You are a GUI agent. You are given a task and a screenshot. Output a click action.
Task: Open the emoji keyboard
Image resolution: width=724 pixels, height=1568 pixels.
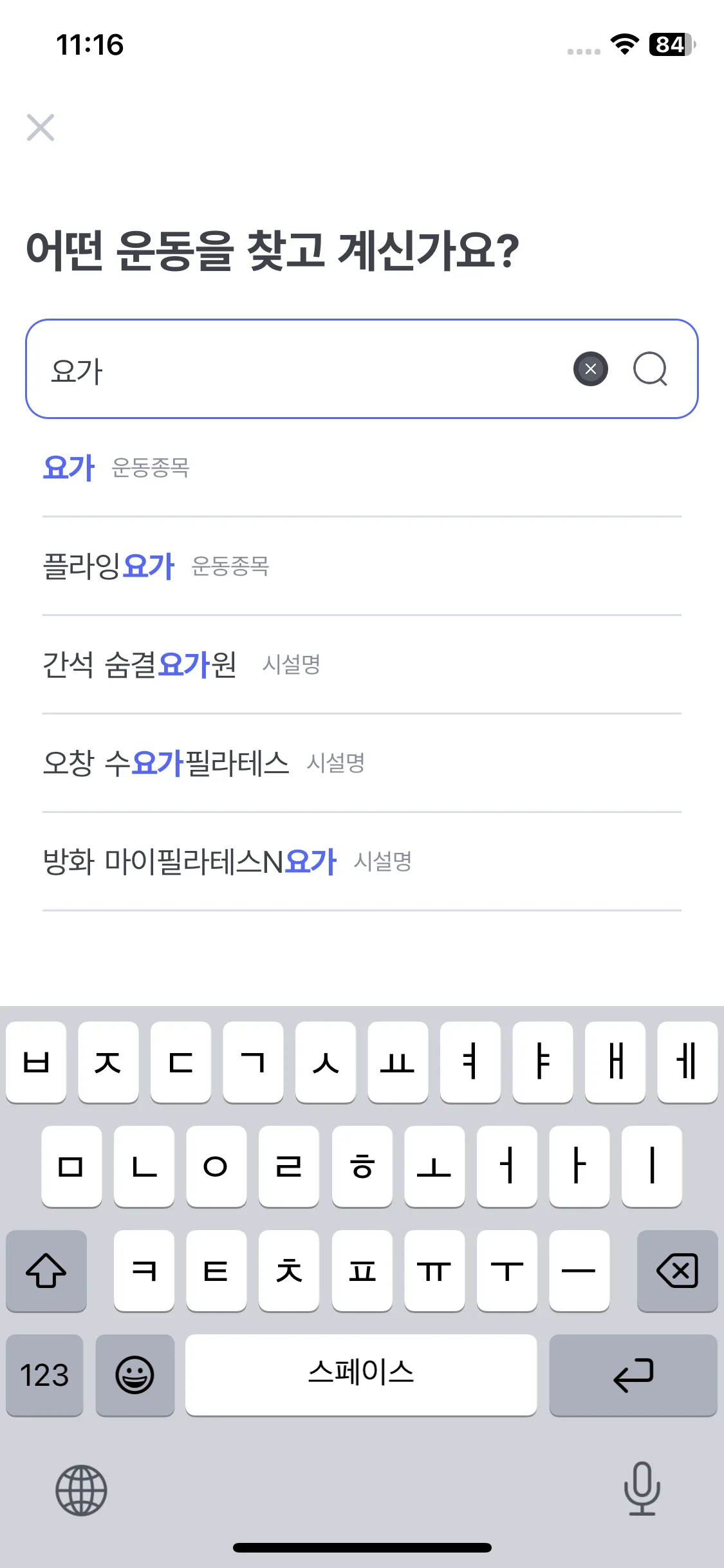(x=135, y=1376)
